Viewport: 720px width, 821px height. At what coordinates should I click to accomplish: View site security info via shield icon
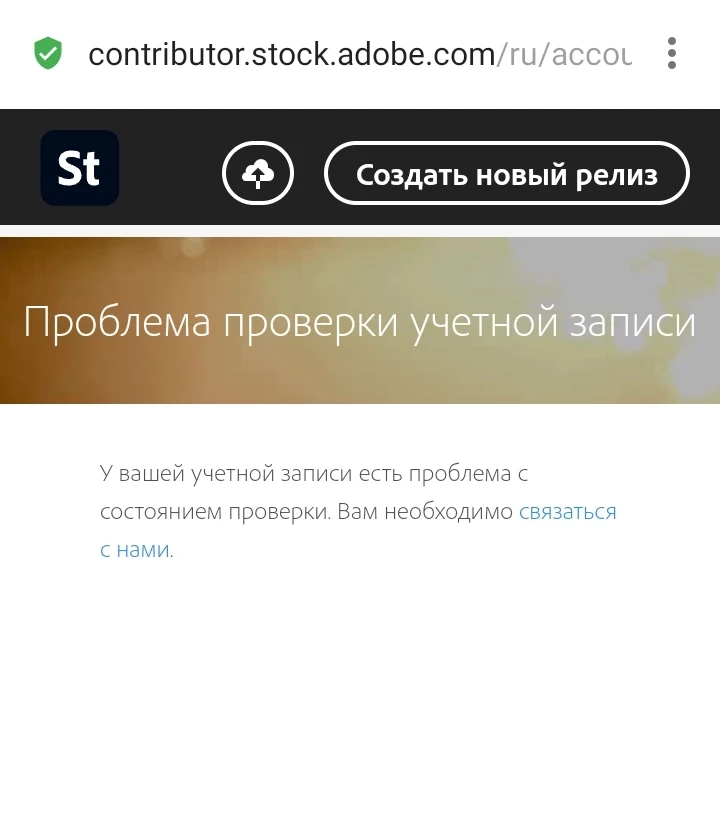point(48,54)
